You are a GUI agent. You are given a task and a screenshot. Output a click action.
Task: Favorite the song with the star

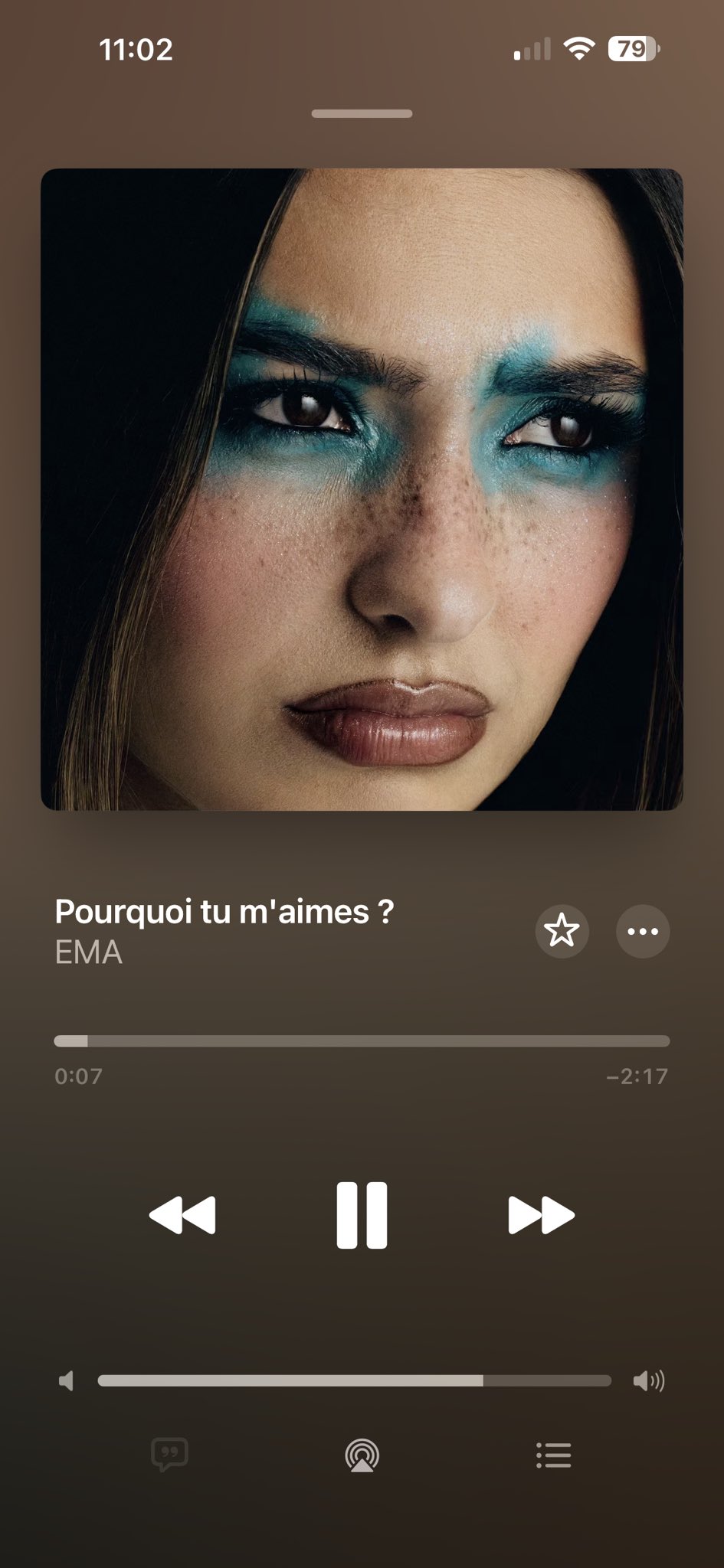click(562, 931)
